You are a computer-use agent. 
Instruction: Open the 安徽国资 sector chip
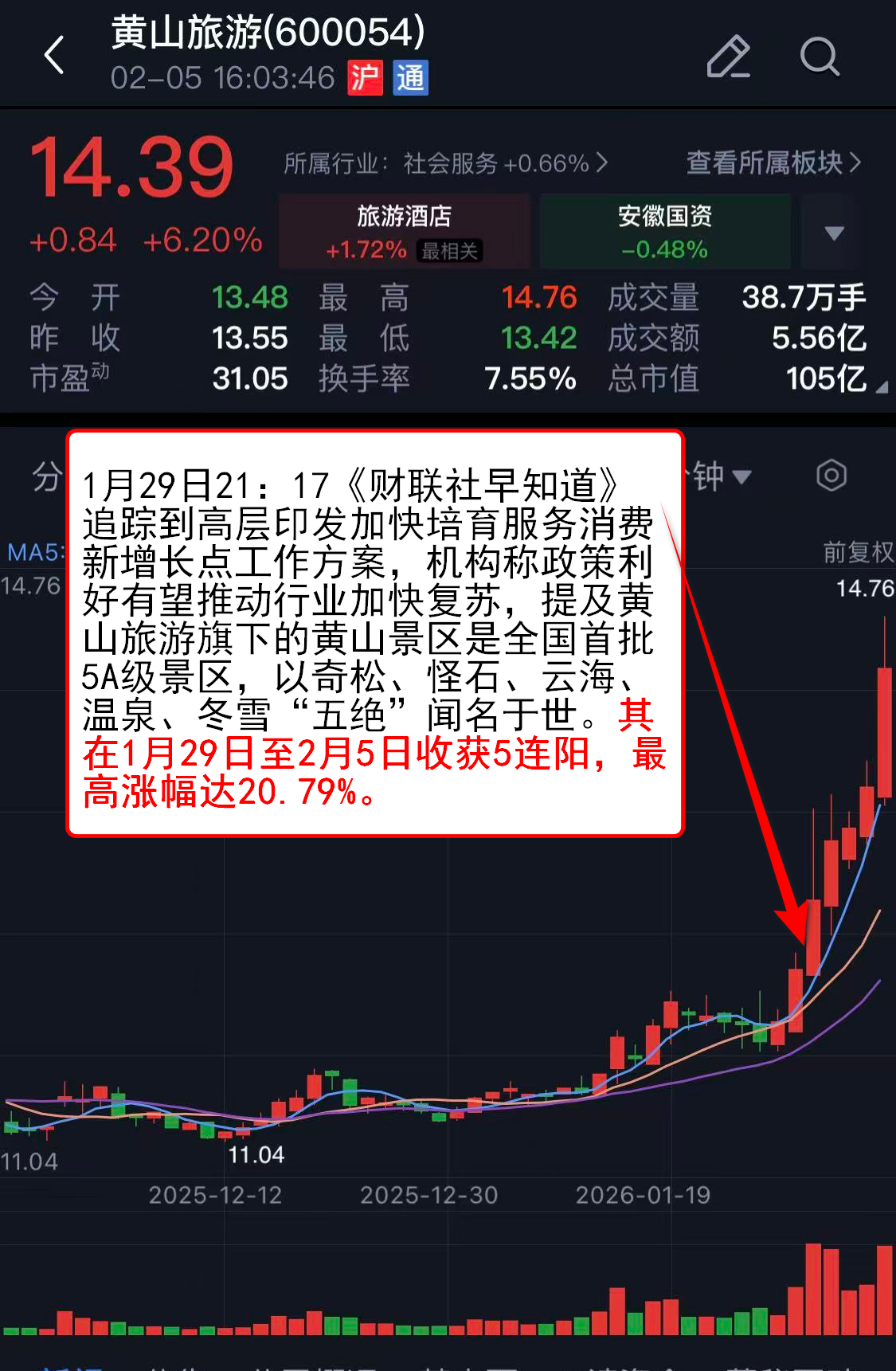(x=664, y=231)
